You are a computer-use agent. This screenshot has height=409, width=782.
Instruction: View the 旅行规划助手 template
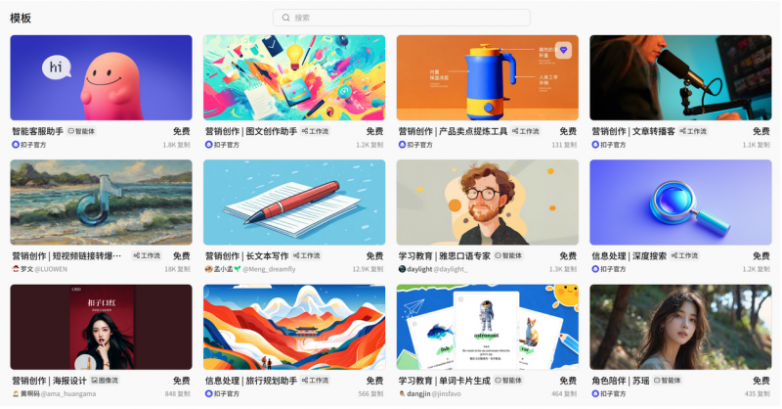tap(294, 328)
